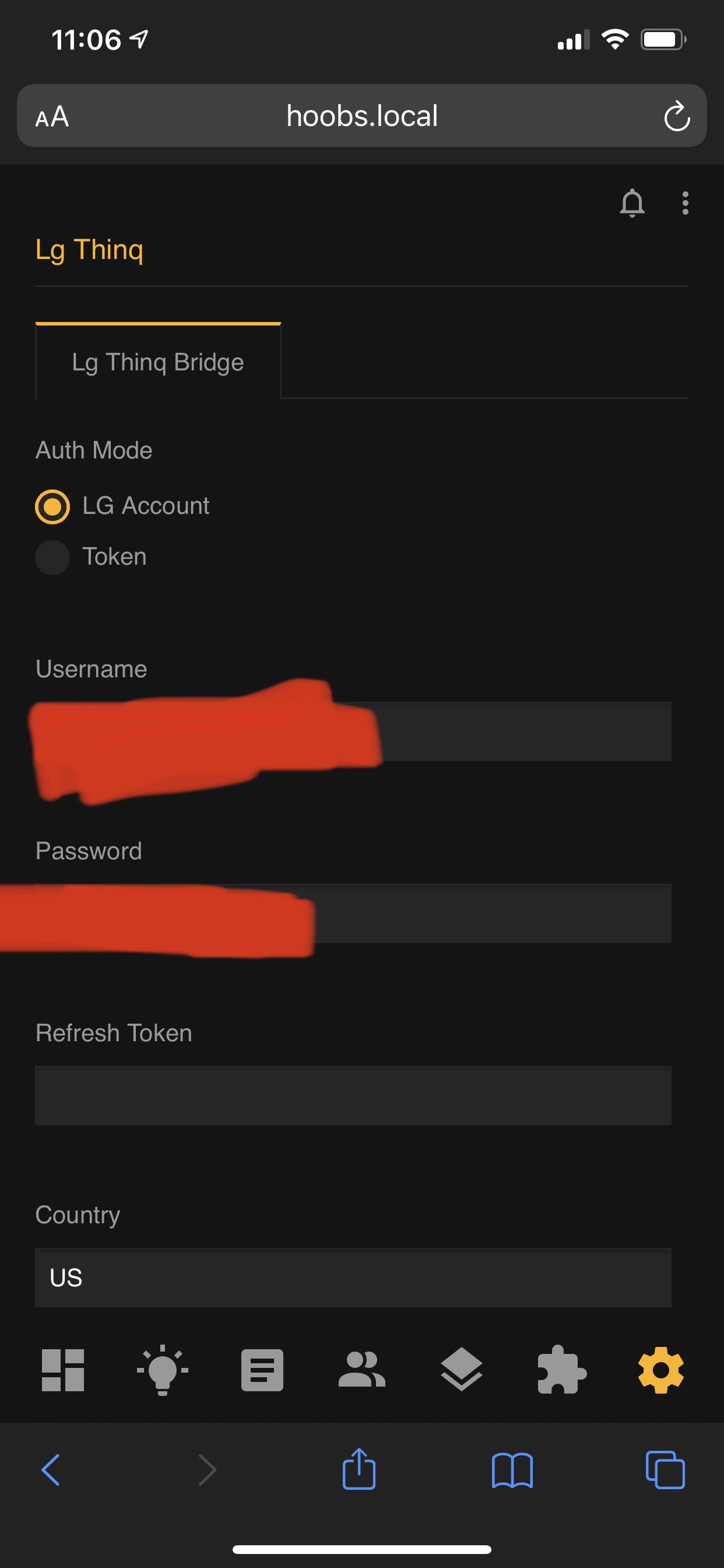Image resolution: width=724 pixels, height=1568 pixels.
Task: Go back in Safari
Action: pos(51,1470)
